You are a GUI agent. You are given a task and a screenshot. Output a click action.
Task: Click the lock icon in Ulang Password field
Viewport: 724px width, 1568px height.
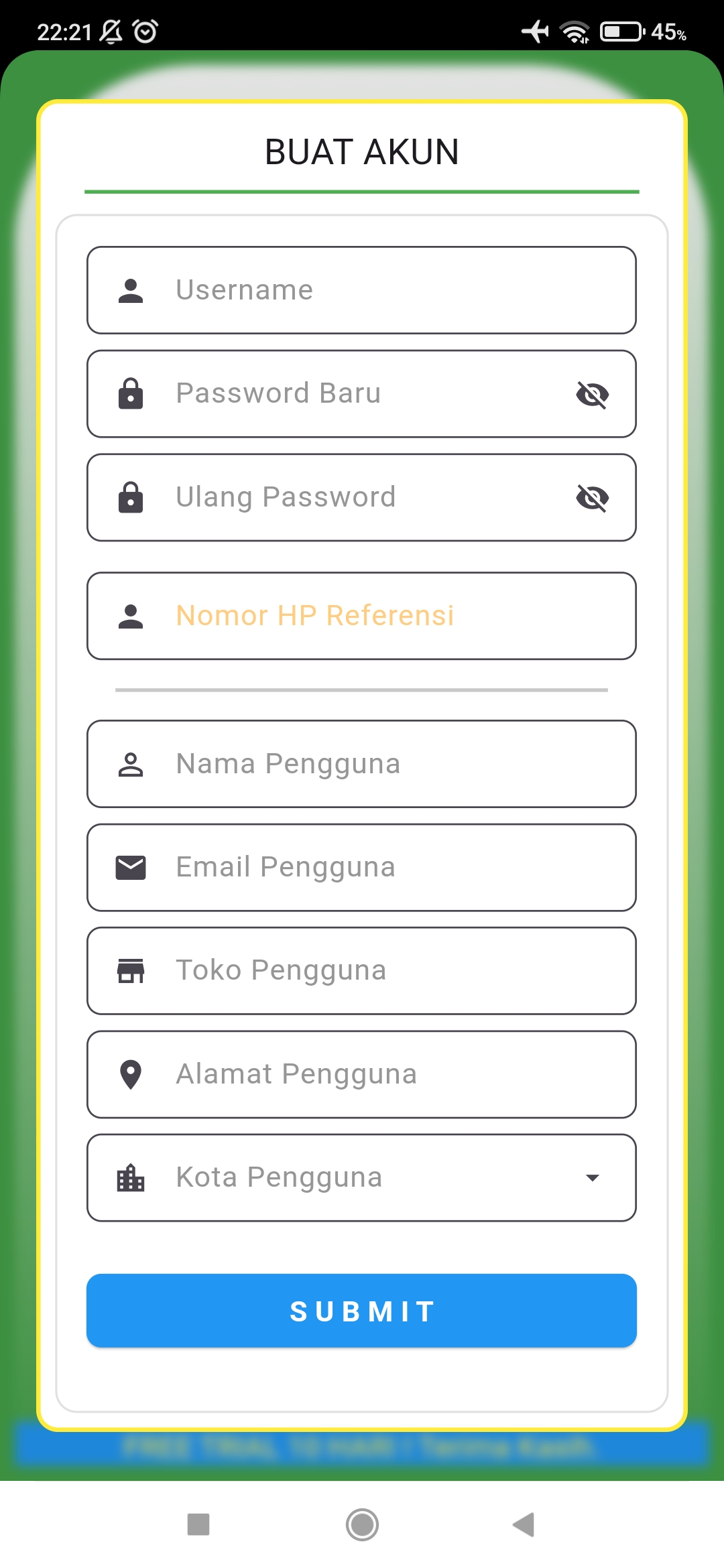point(131,497)
